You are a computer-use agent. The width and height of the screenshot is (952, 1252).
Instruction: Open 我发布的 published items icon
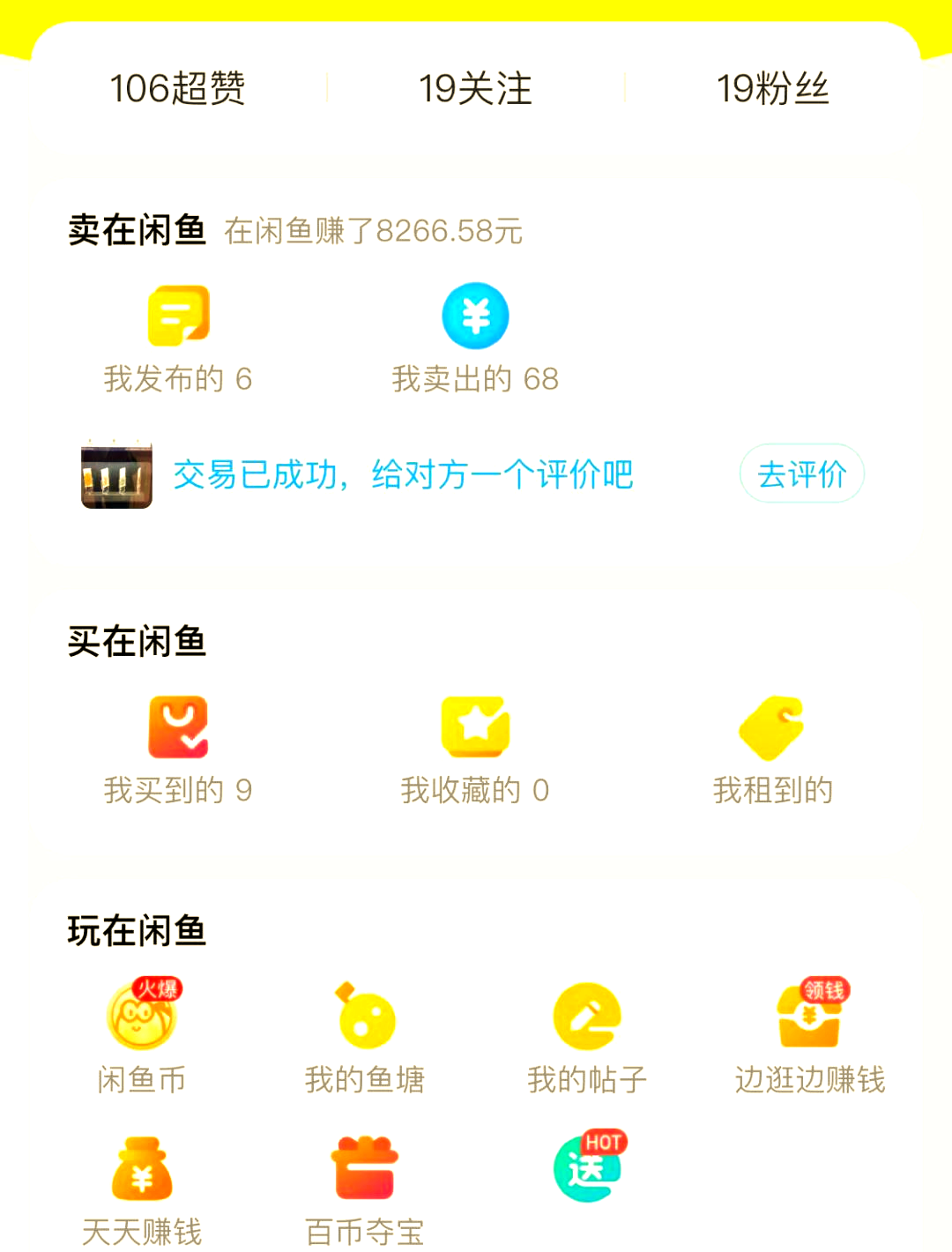coord(177,315)
